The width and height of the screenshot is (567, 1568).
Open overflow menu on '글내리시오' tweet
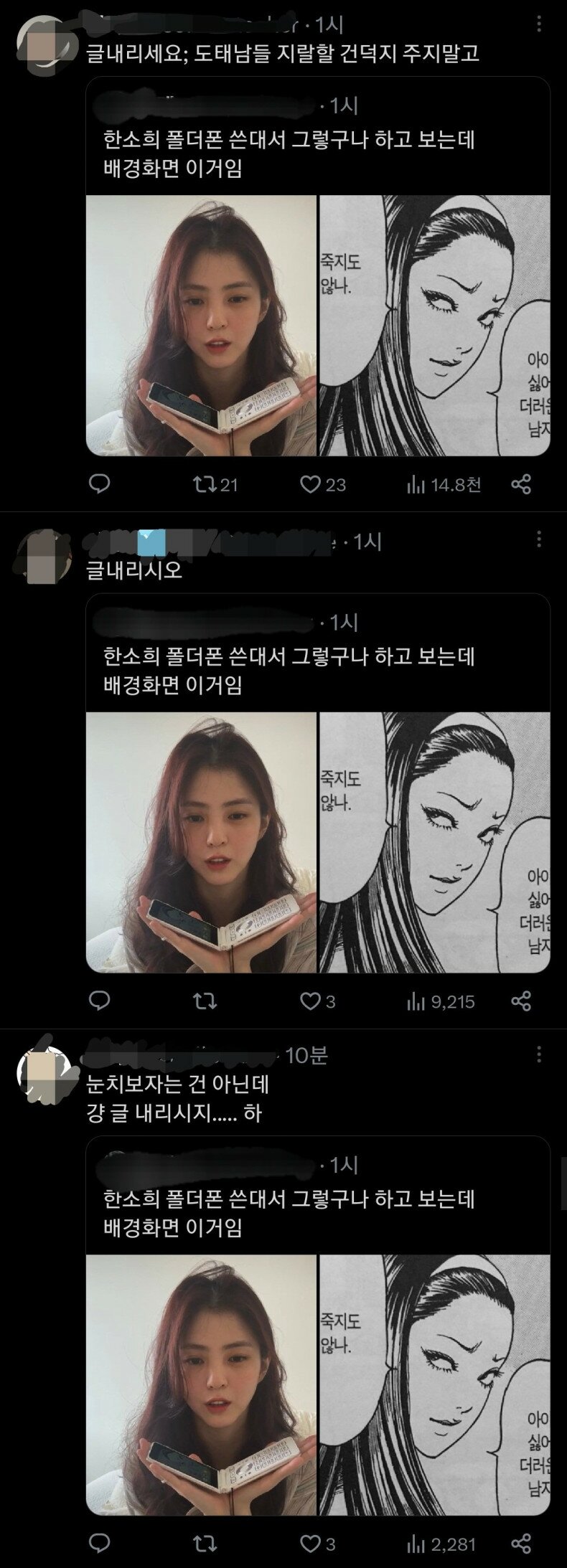click(539, 539)
